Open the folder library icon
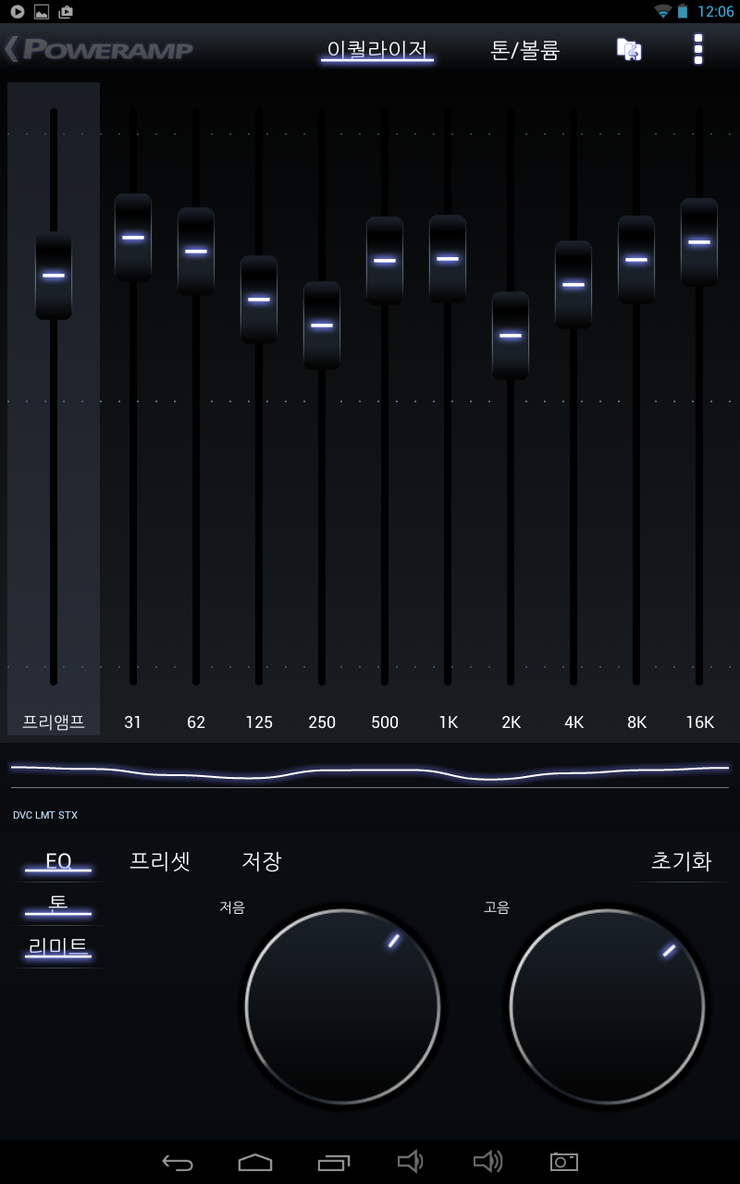This screenshot has height=1184, width=740. pos(628,49)
